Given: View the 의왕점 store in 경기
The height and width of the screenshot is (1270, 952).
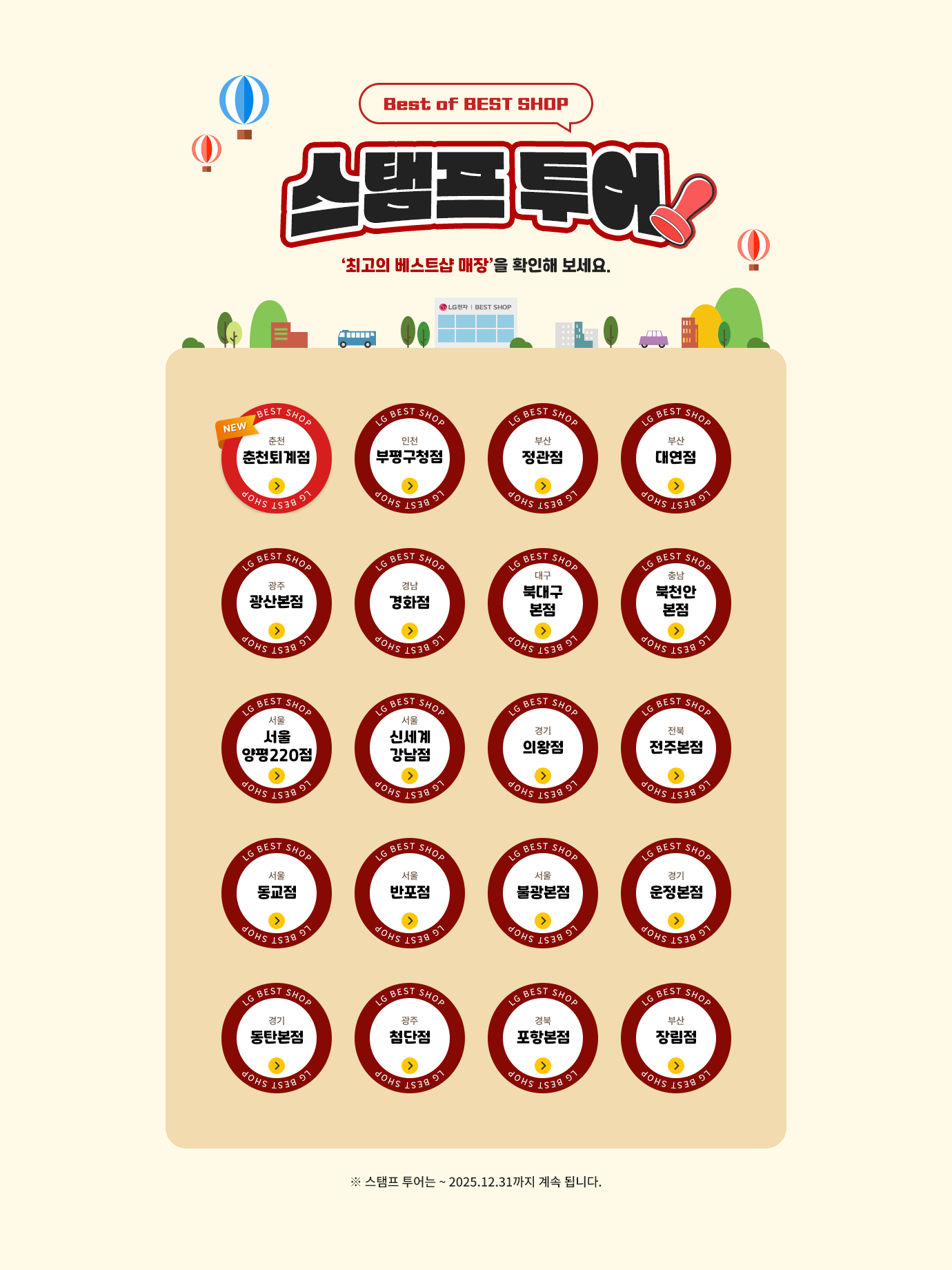Looking at the screenshot, I should coord(543,748).
